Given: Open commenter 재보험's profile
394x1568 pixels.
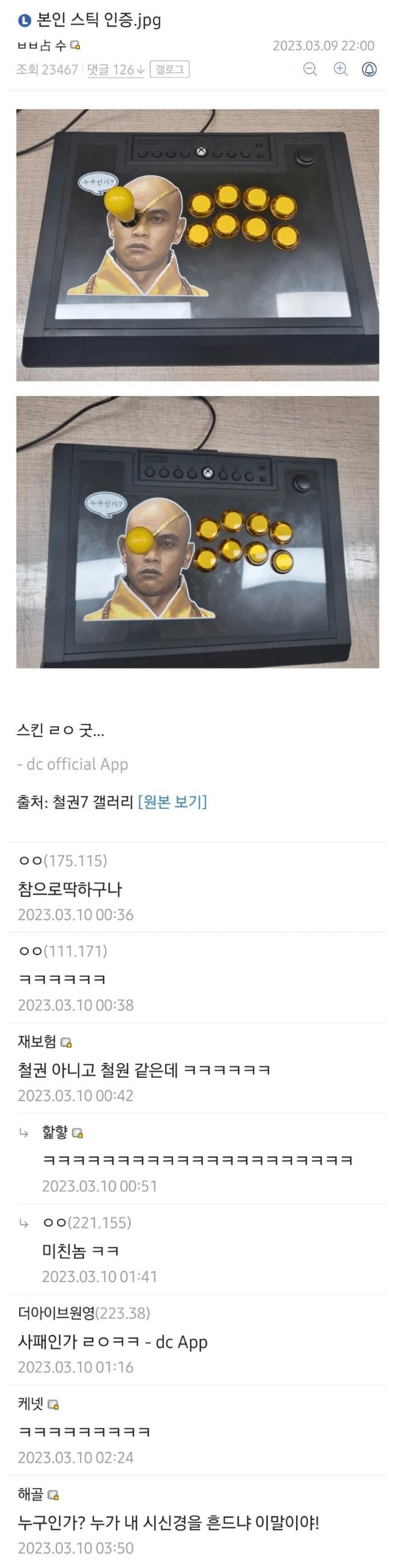Looking at the screenshot, I should [x=37, y=1042].
